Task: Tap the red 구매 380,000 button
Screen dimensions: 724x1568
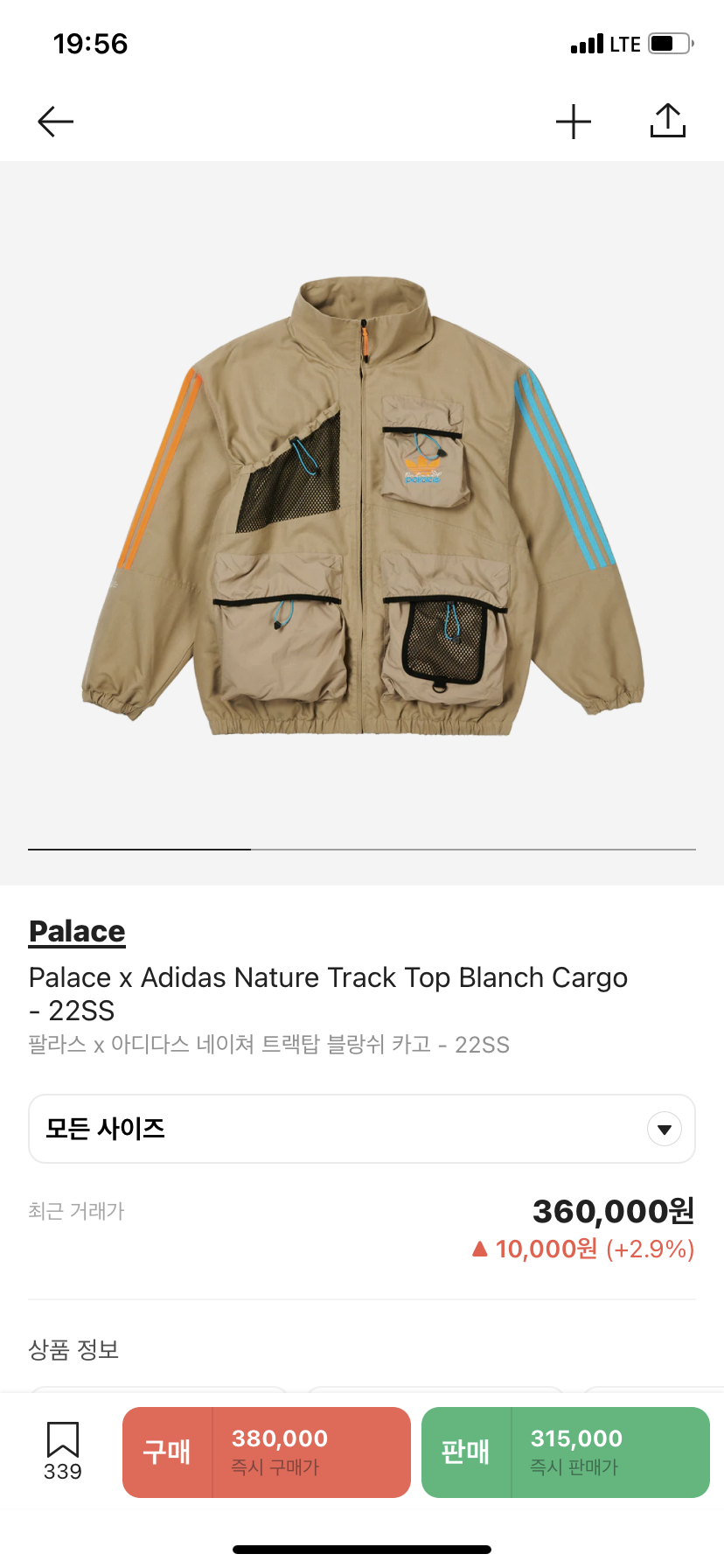Action: pos(267,1452)
